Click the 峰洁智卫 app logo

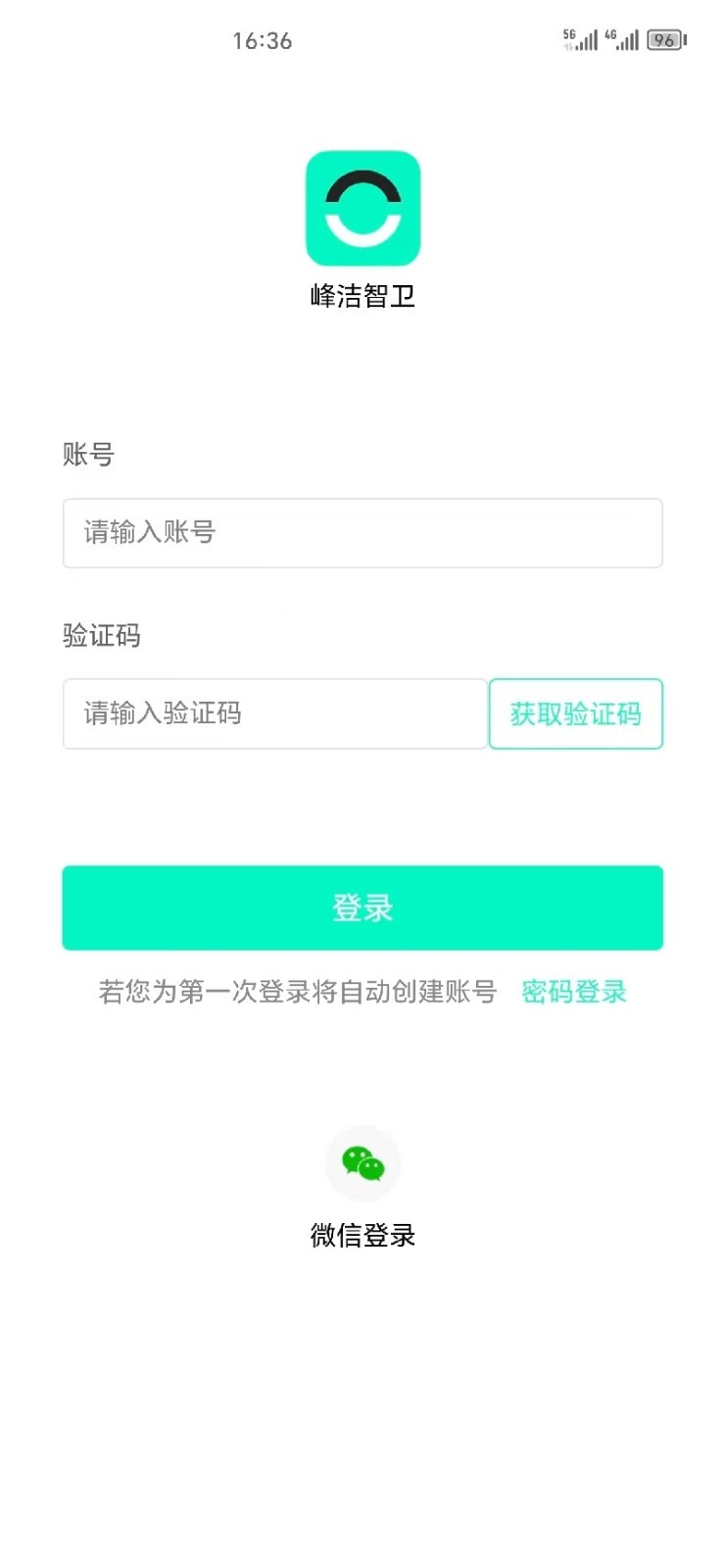coord(362,207)
